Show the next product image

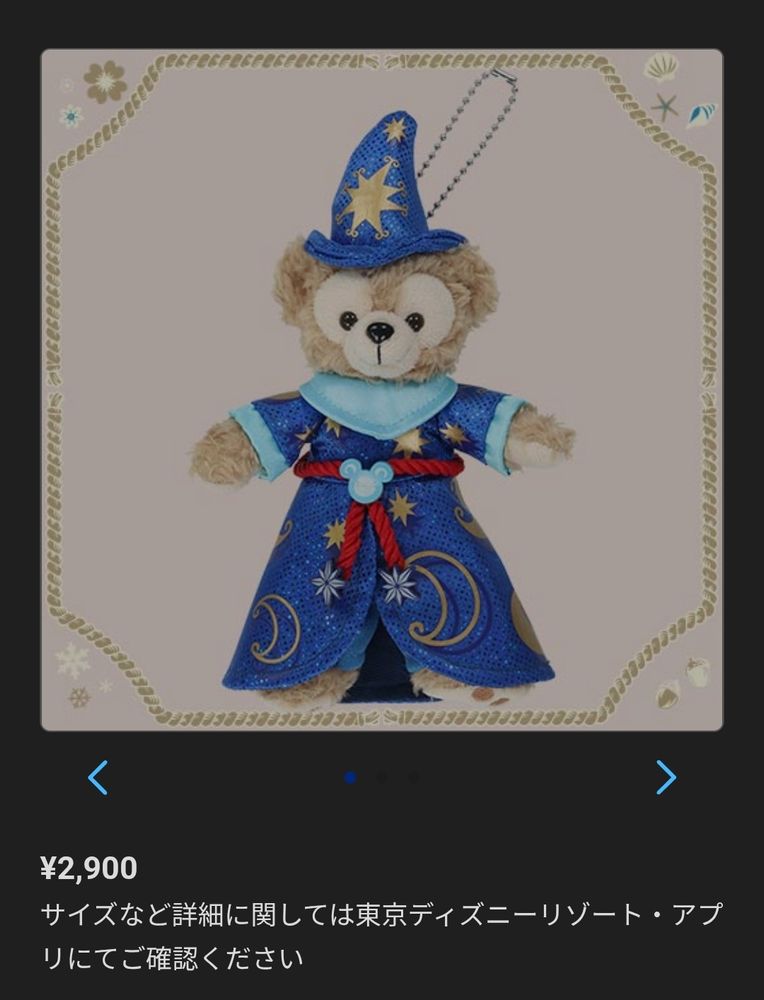(666, 777)
